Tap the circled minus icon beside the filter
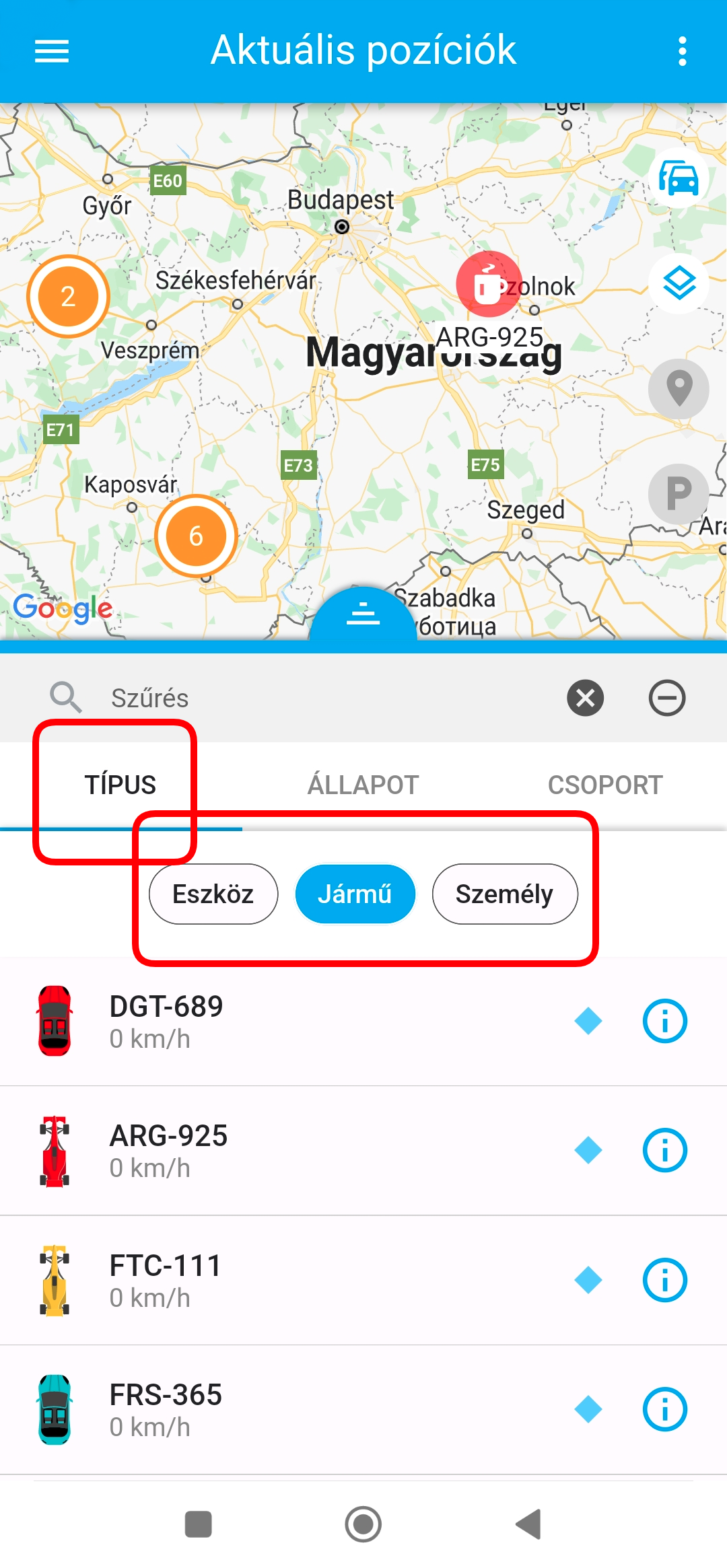This screenshot has height=1568, width=727. click(x=666, y=698)
